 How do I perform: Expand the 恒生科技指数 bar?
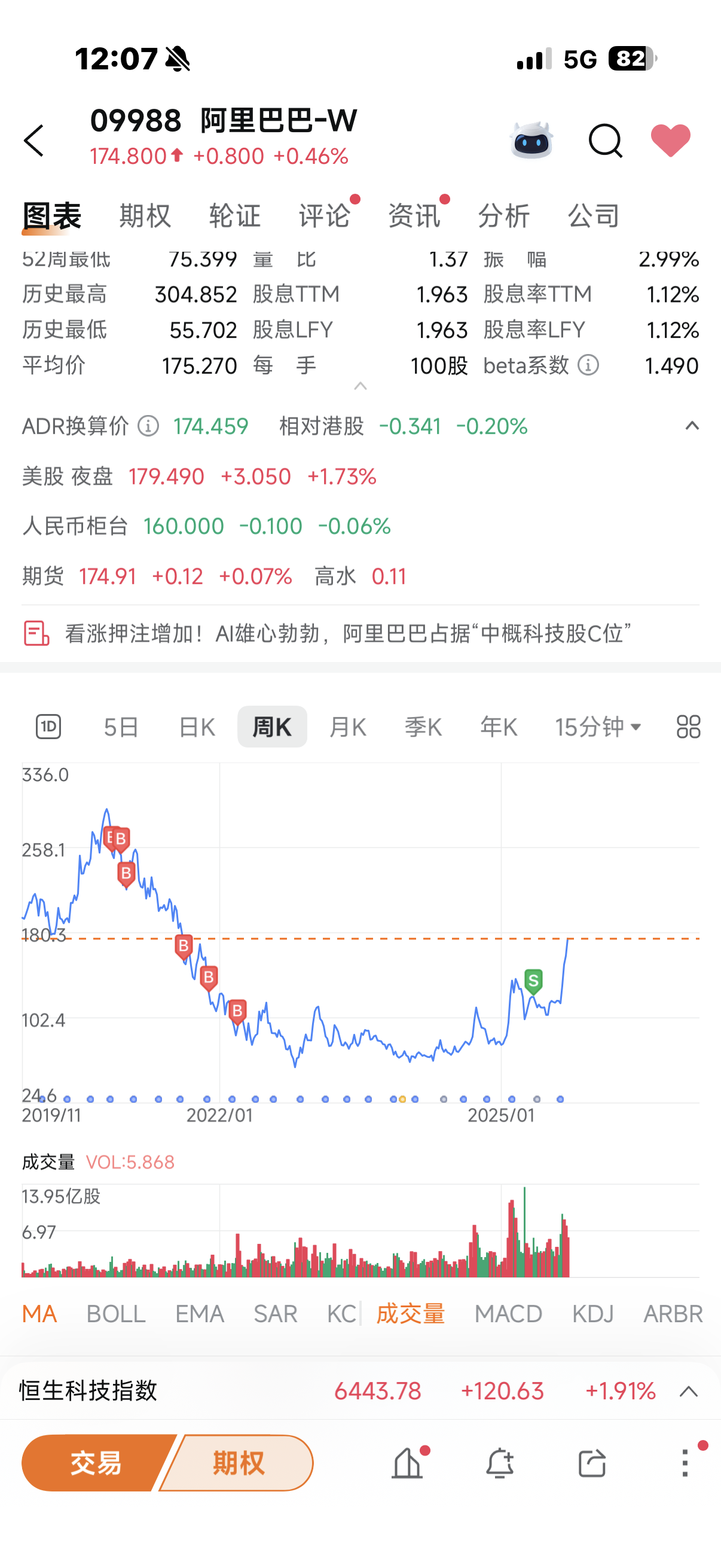688,1392
